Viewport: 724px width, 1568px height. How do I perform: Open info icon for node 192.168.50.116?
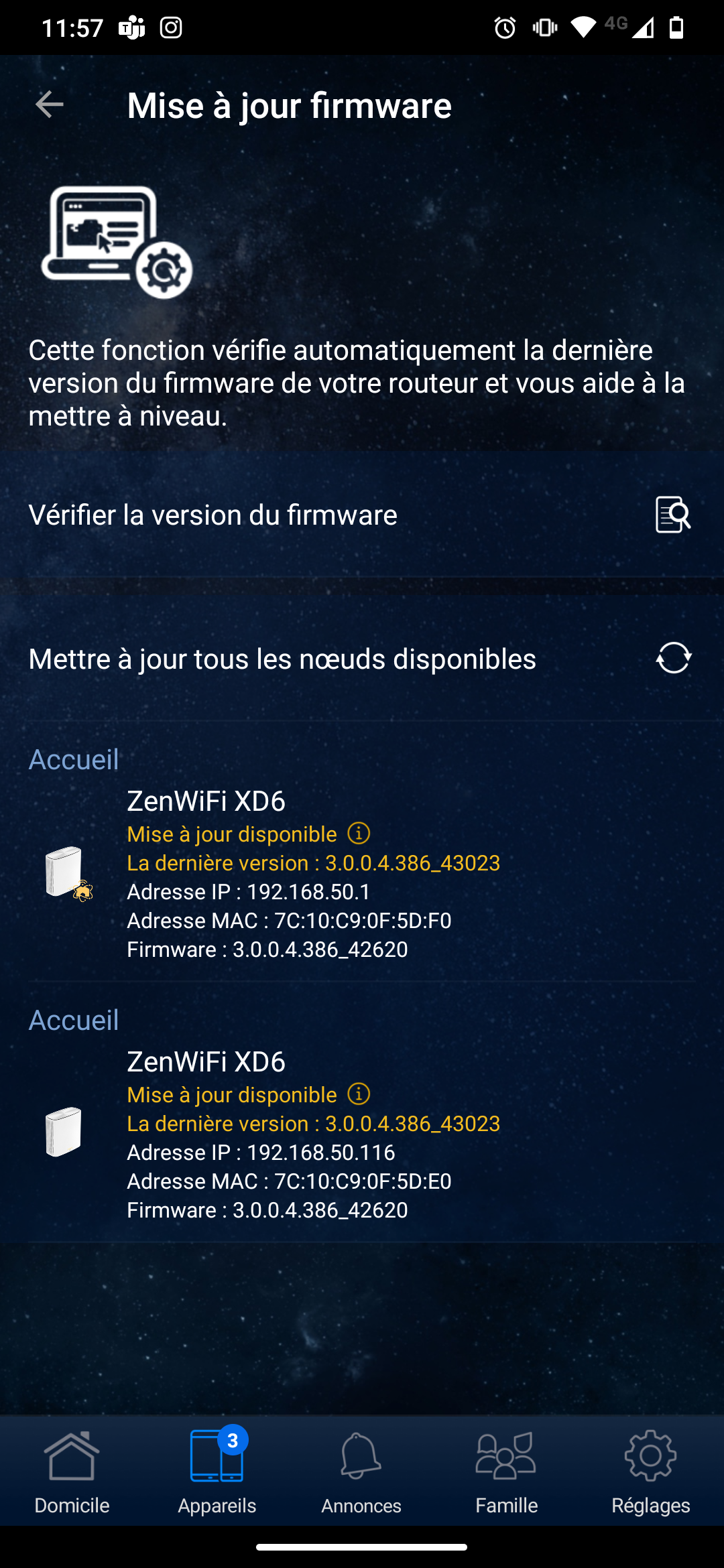[x=359, y=1094]
